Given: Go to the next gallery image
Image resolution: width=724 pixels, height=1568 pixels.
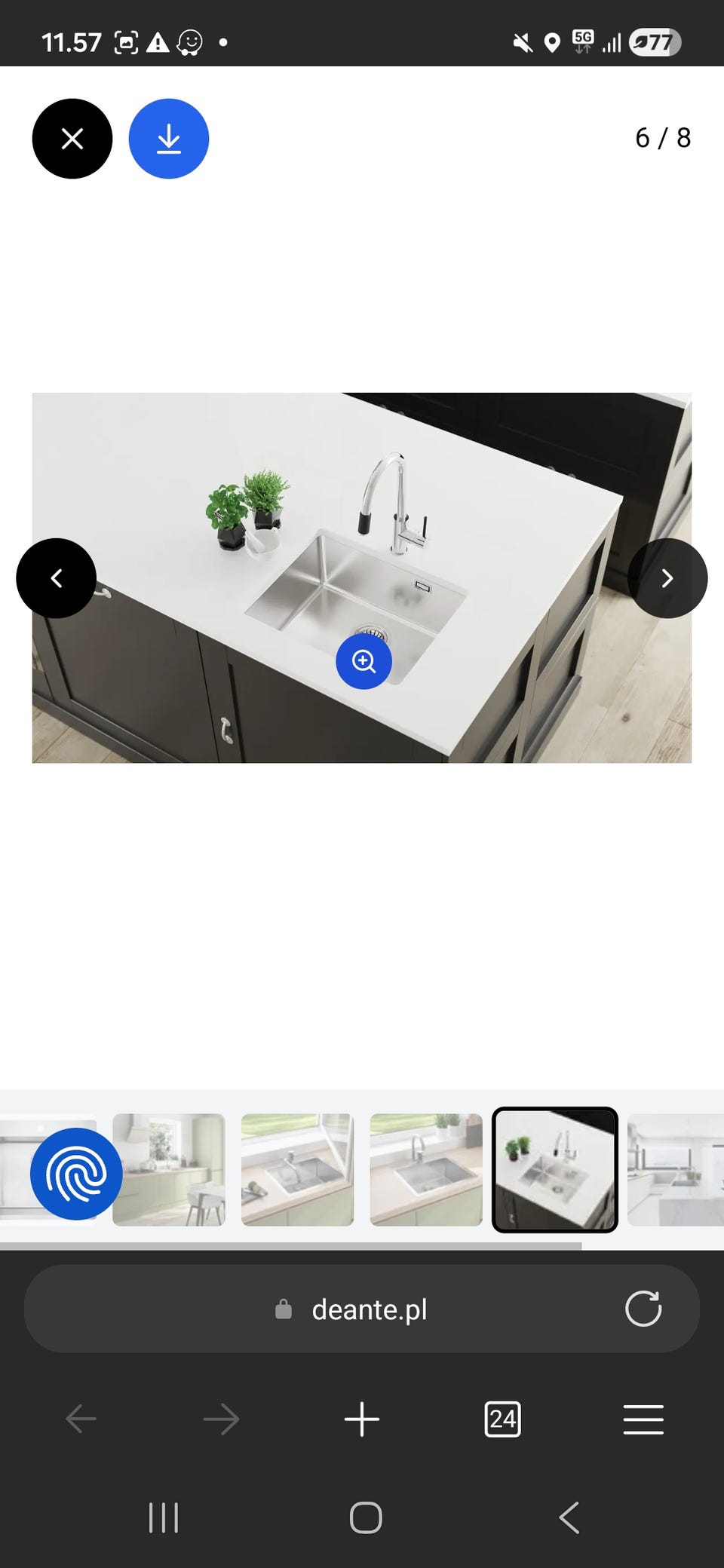Looking at the screenshot, I should point(667,578).
